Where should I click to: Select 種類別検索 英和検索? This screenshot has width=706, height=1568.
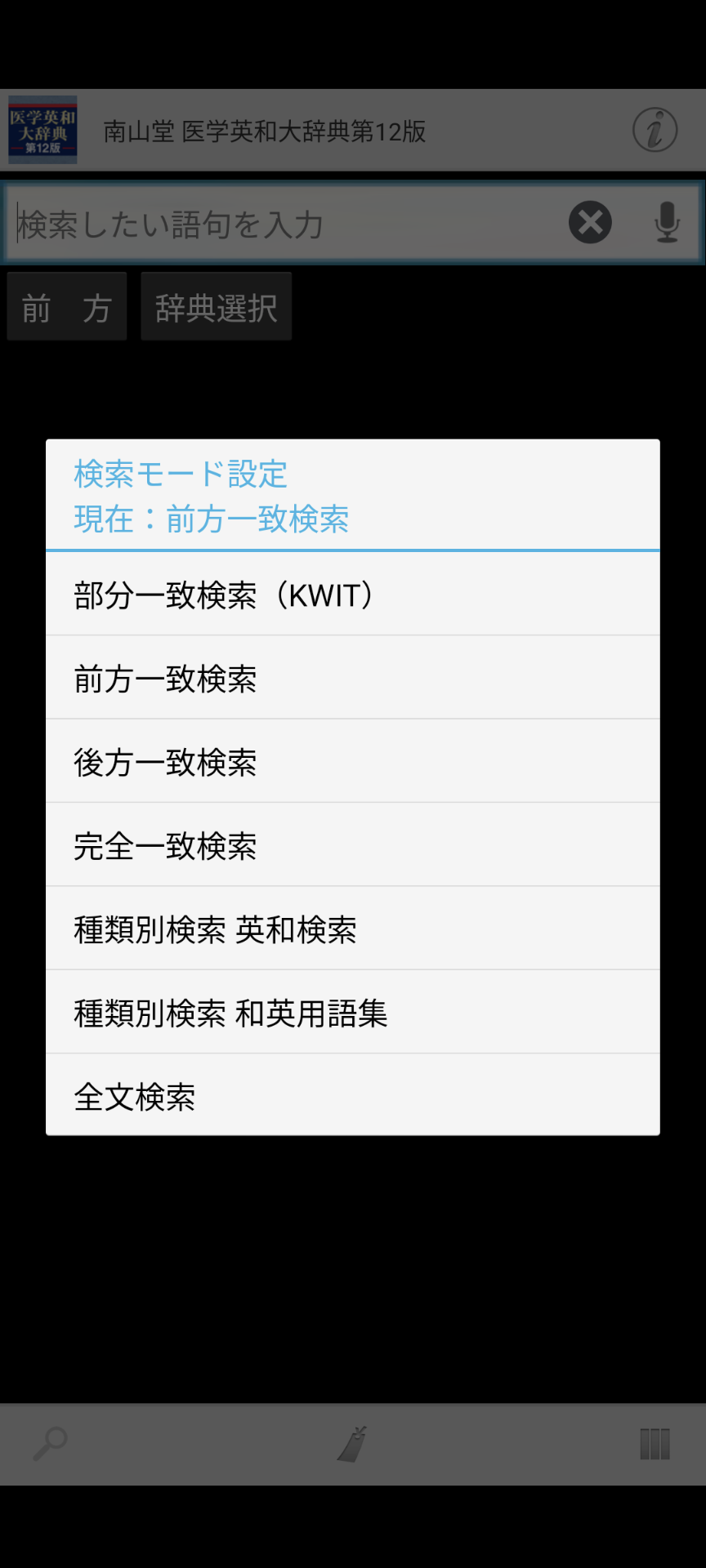[352, 929]
